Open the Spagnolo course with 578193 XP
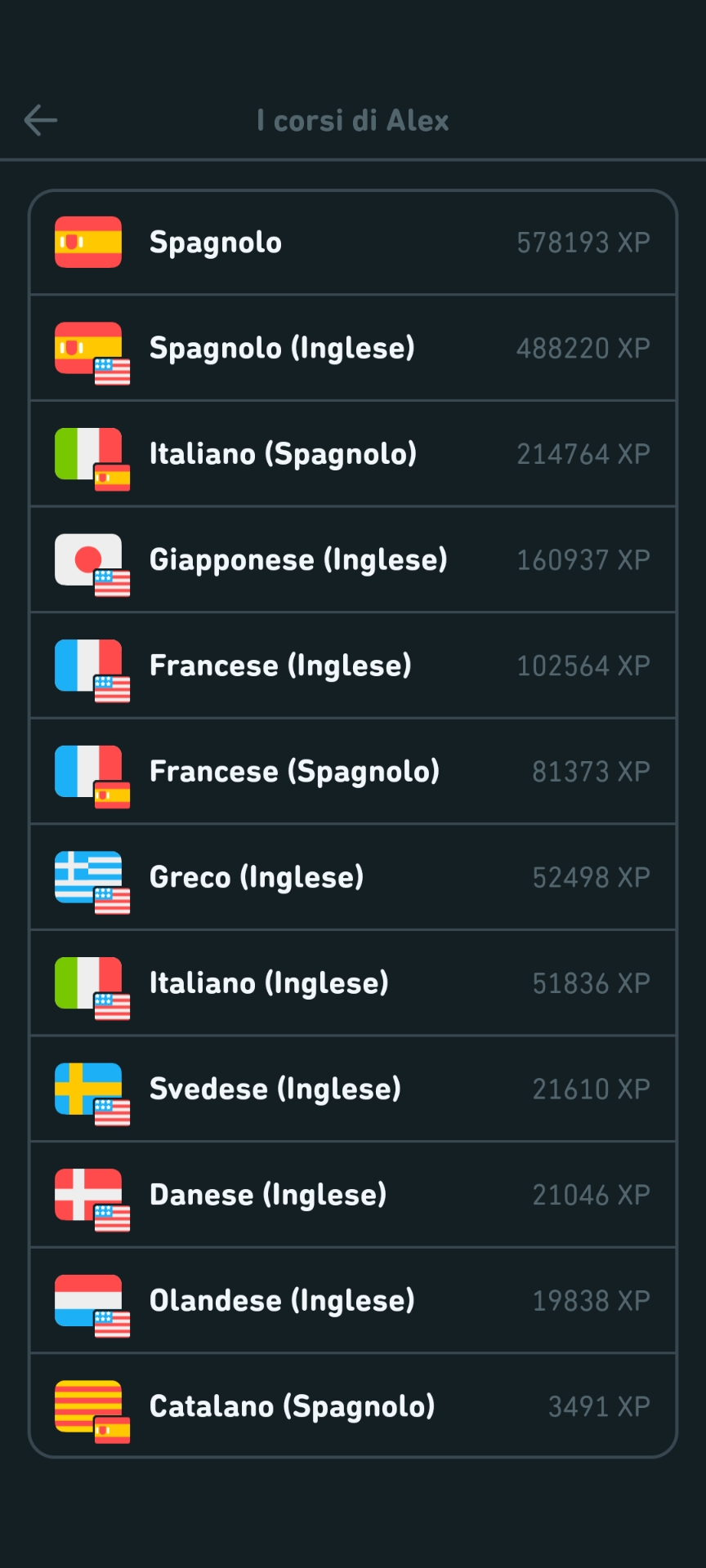This screenshot has height=1568, width=706. point(353,243)
